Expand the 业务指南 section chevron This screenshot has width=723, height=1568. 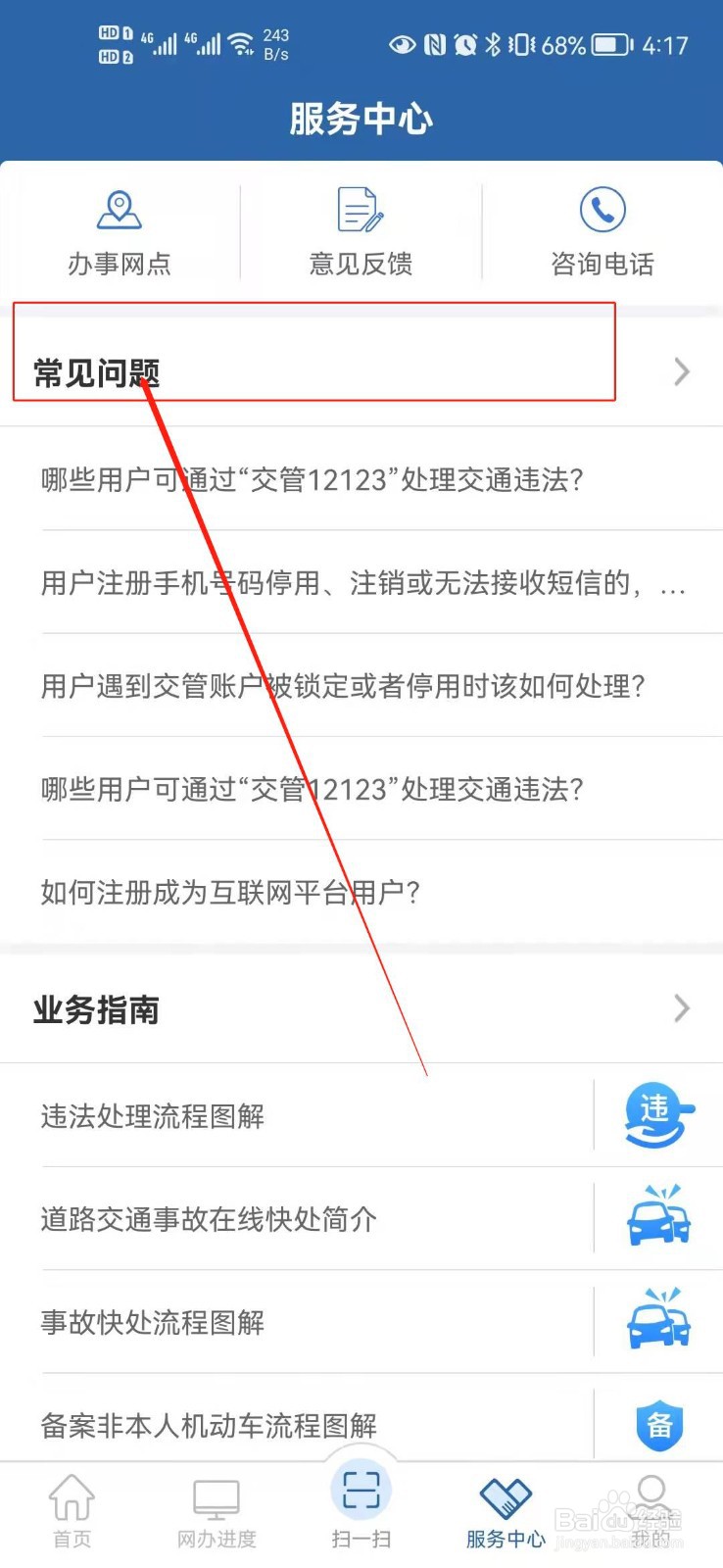(x=682, y=1007)
